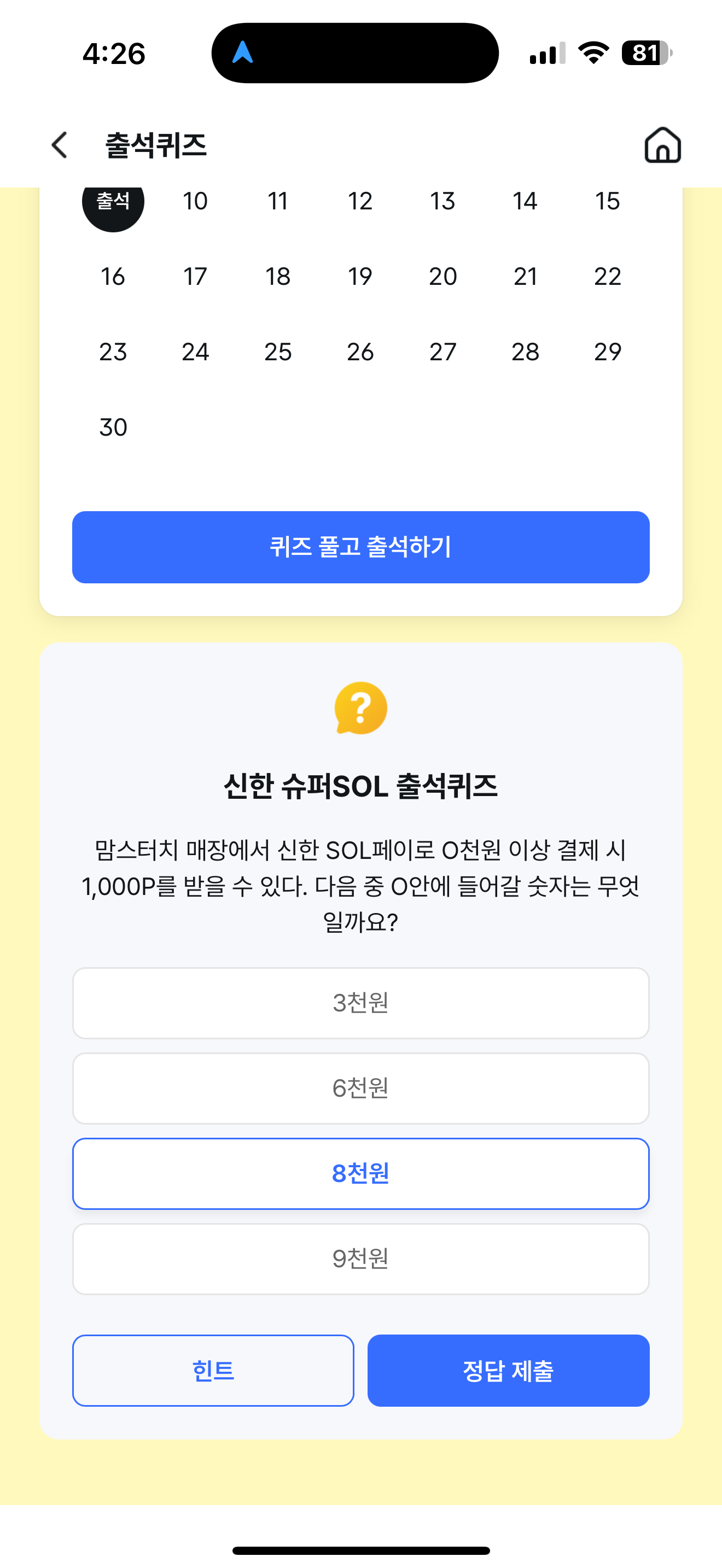Submit answer with 정답 제출
Viewport: 722px width, 1568px height.
click(x=508, y=1370)
